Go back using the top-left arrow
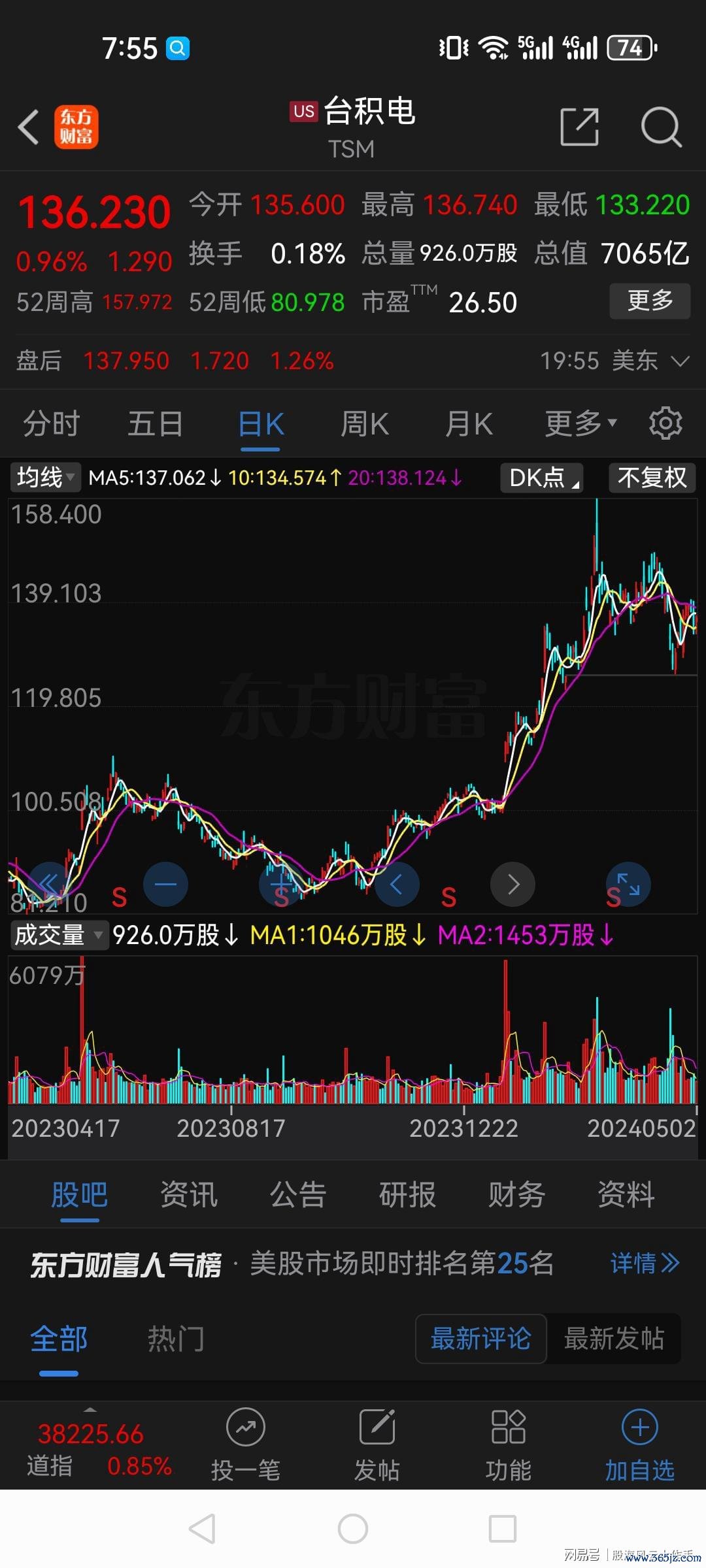The height and width of the screenshot is (1568, 706). pos(29,127)
